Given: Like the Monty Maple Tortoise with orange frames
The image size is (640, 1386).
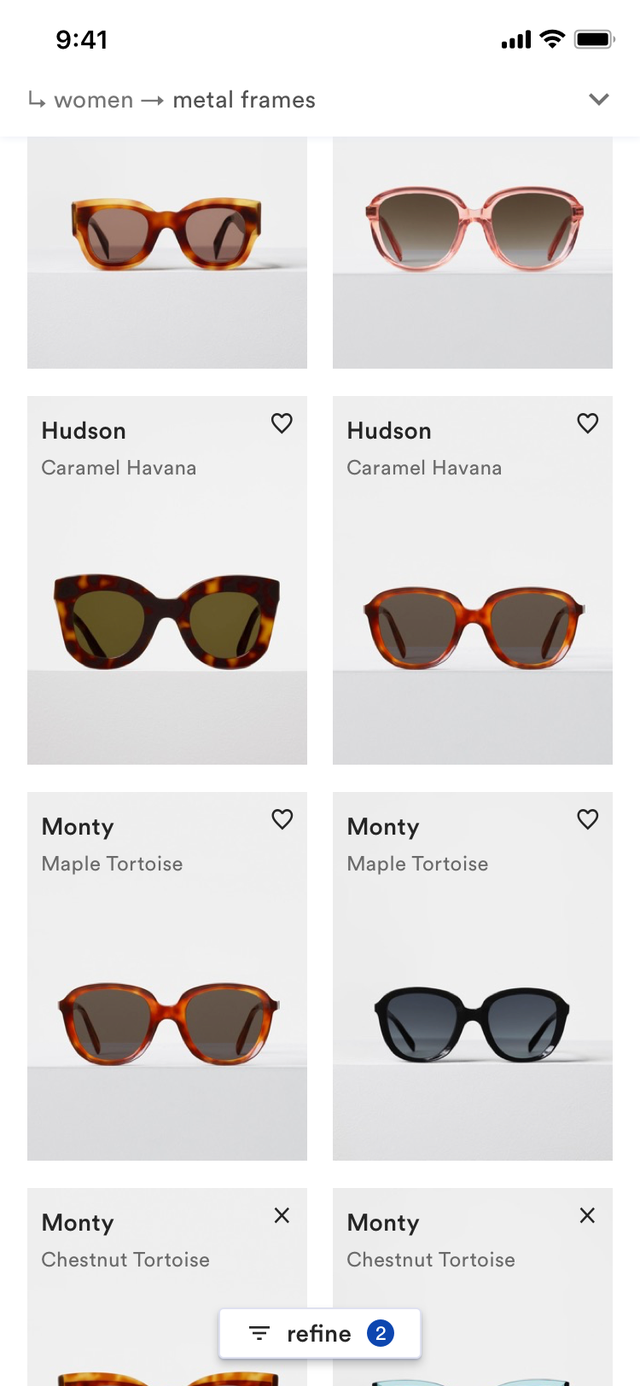Looking at the screenshot, I should 282,819.
